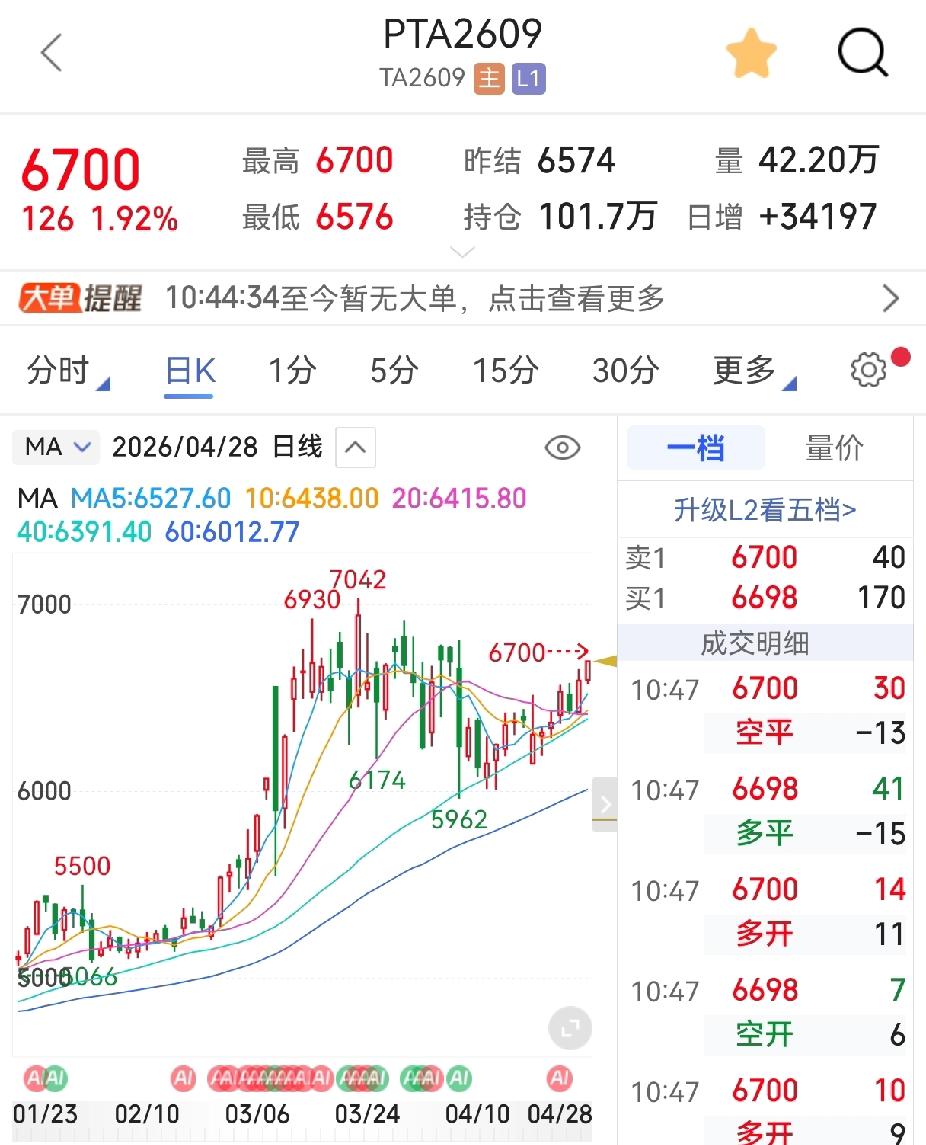The image size is (926, 1145).
Task: Collapse the 日线 chart header panel
Action: (x=355, y=447)
